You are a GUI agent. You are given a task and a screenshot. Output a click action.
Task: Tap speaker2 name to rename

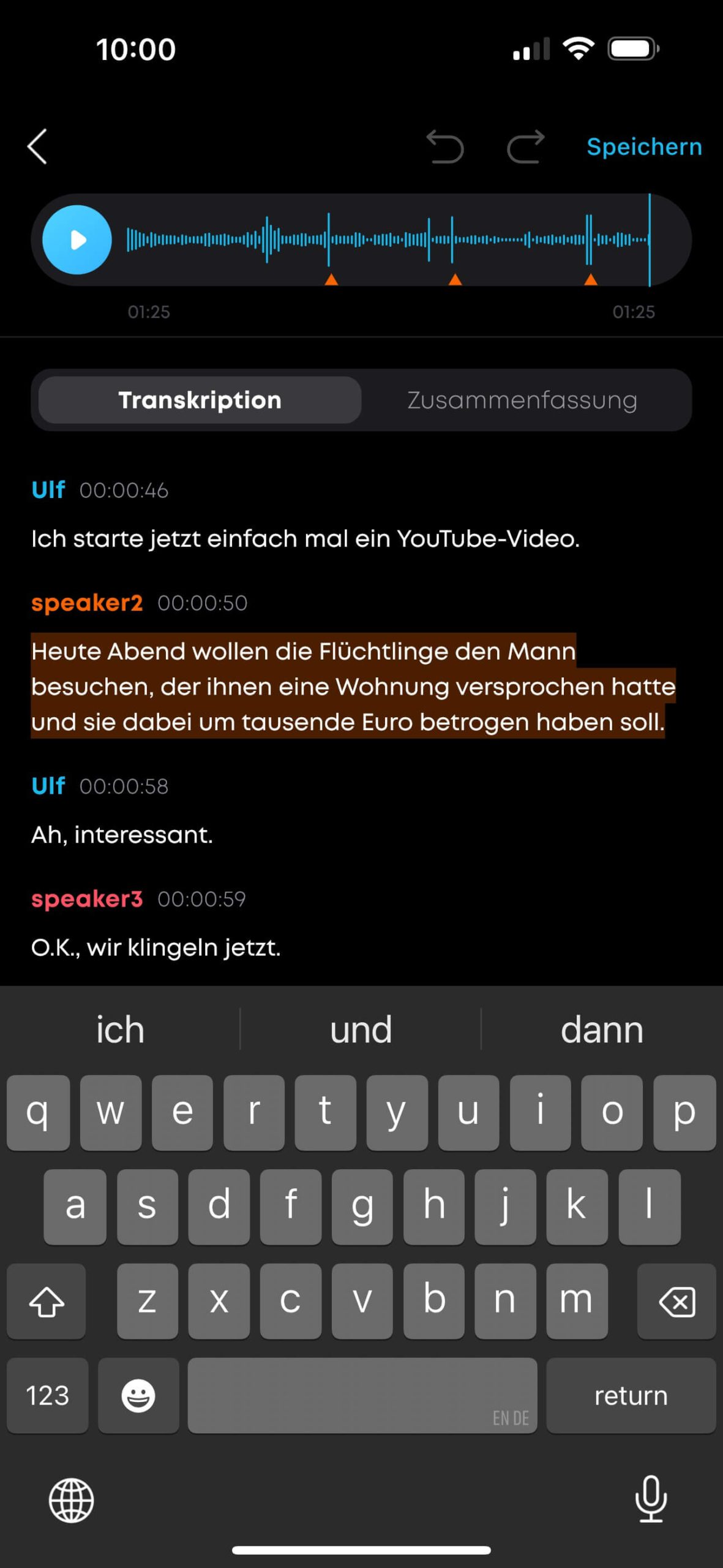[x=87, y=603]
